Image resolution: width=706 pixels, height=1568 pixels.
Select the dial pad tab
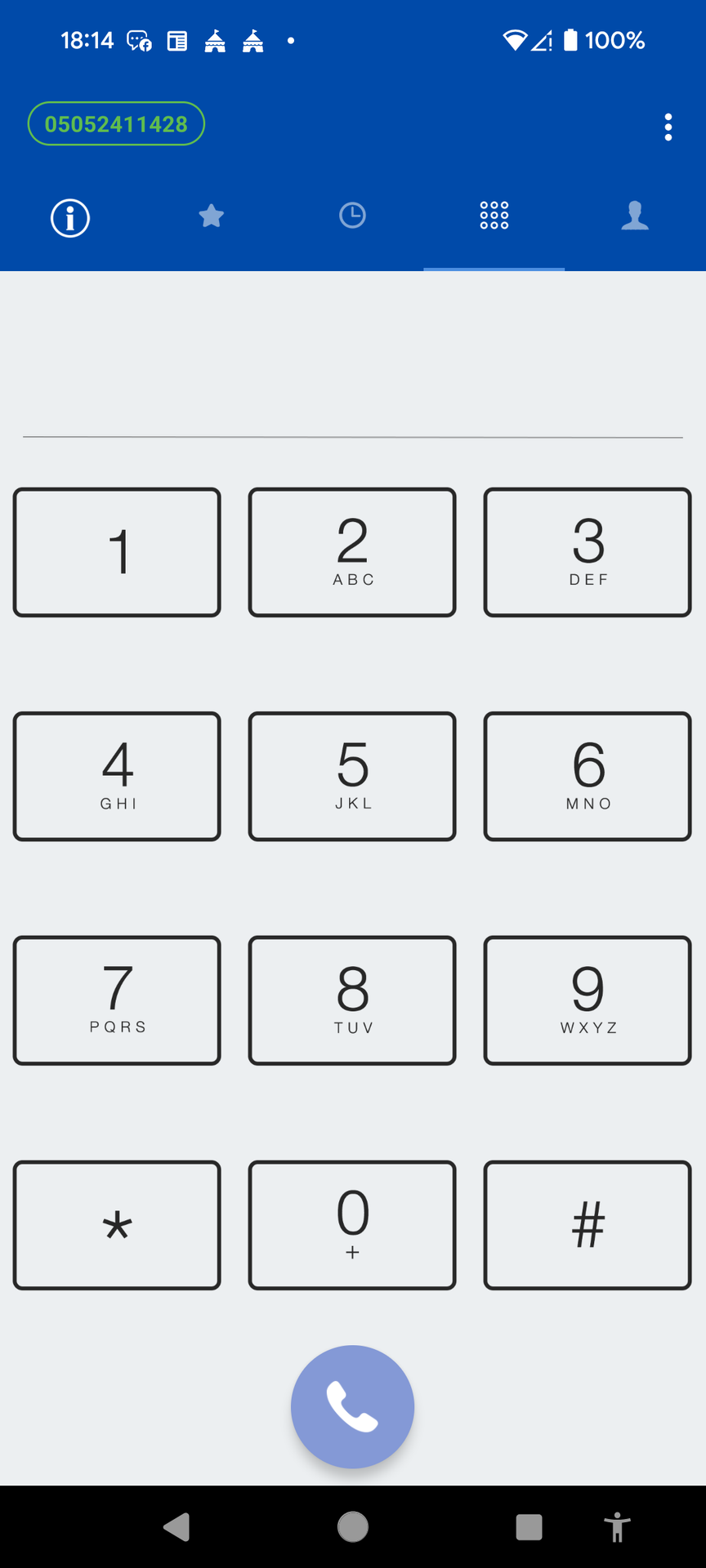pyautogui.click(x=494, y=216)
